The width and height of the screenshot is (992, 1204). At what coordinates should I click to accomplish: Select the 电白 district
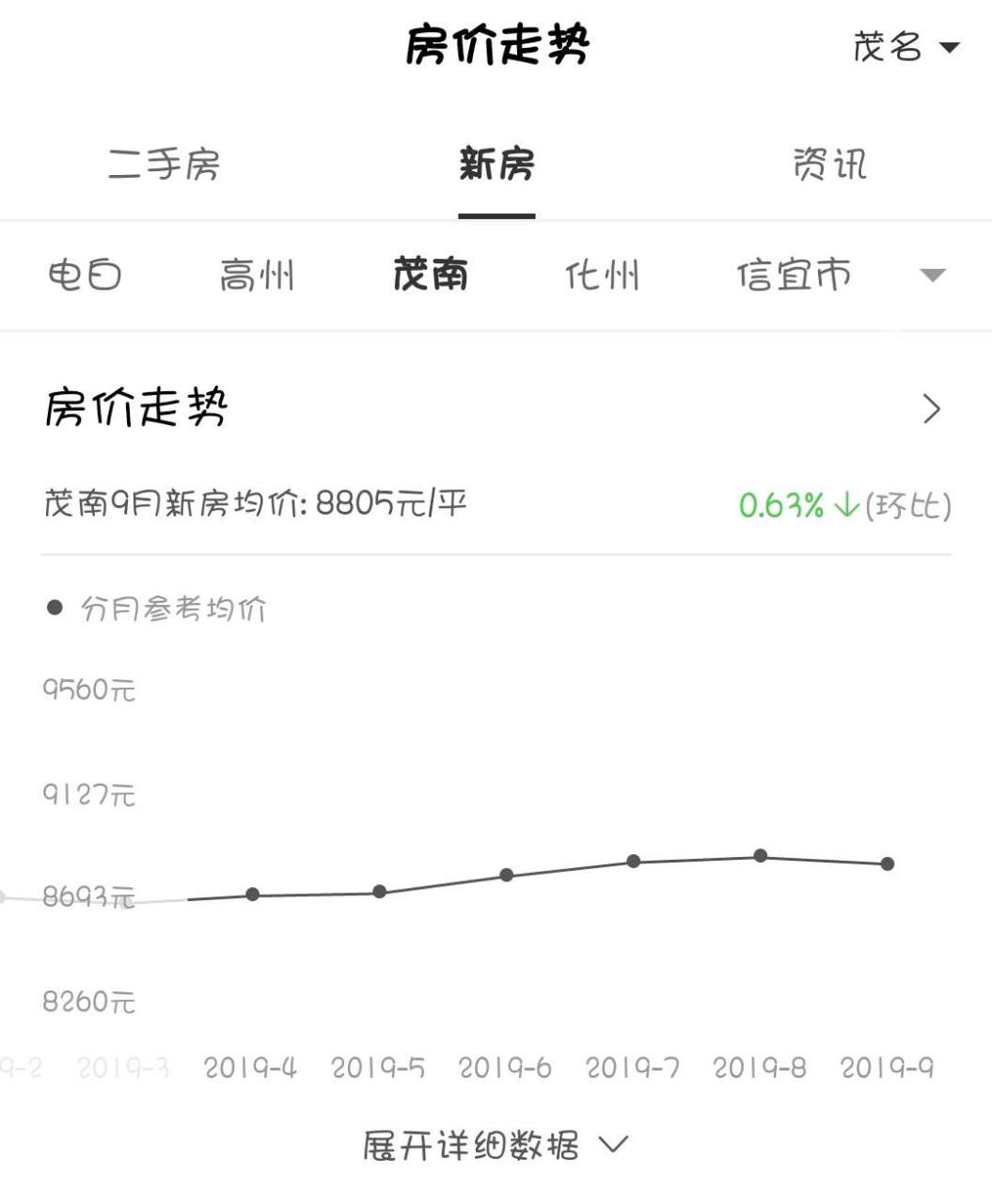coord(85,276)
